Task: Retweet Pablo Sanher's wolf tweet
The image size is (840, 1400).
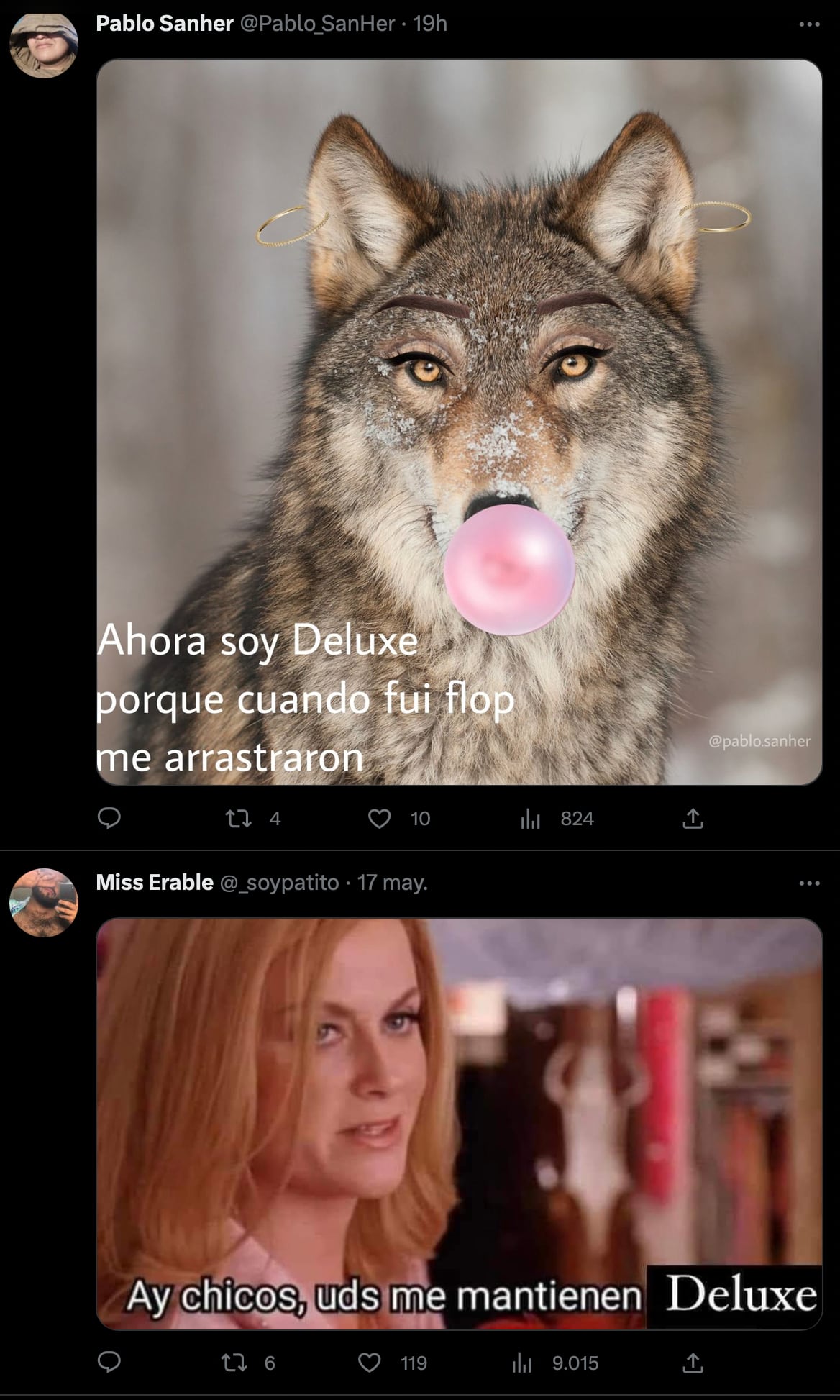Action: [239, 818]
